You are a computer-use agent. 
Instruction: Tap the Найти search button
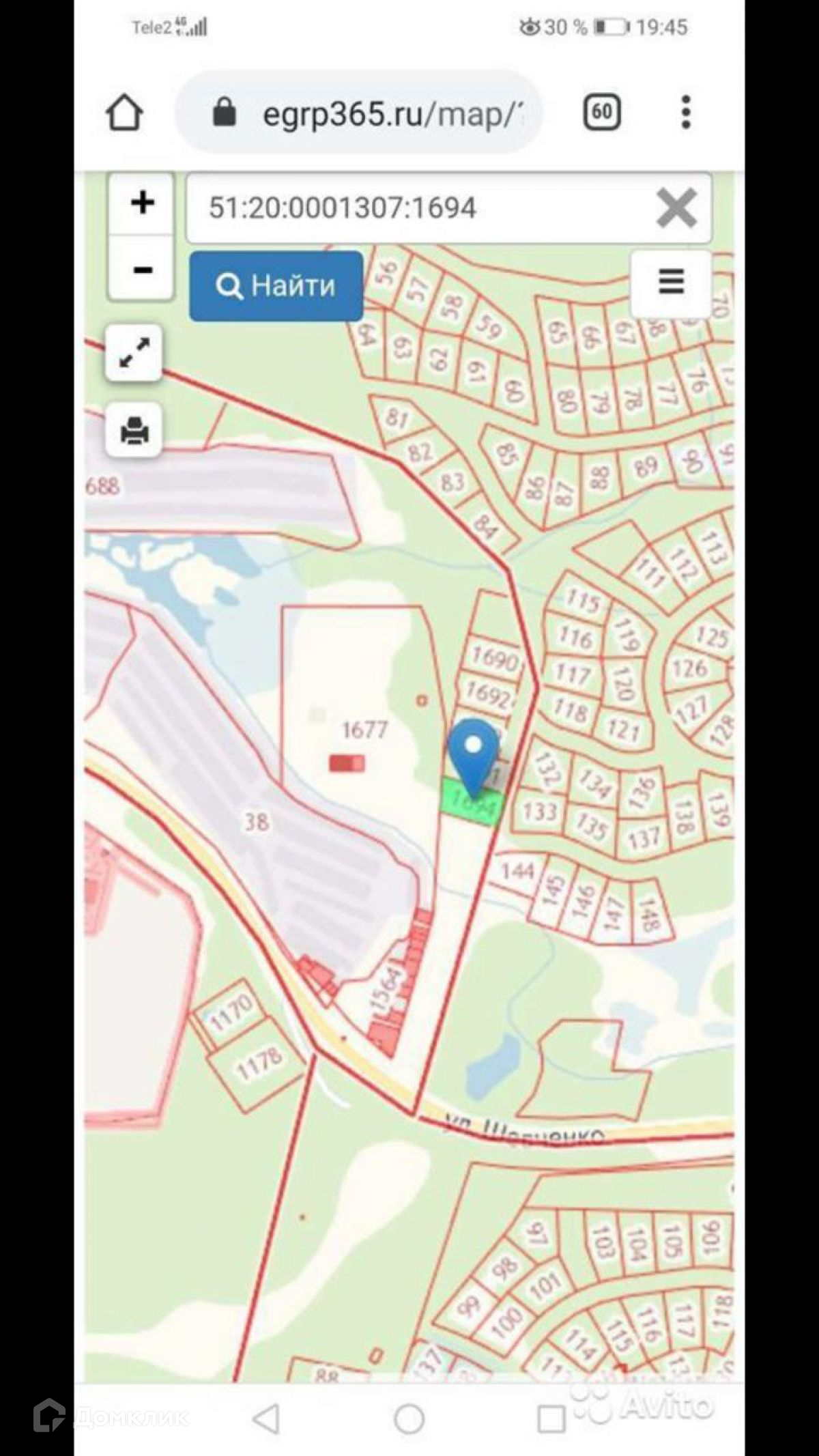(276, 286)
